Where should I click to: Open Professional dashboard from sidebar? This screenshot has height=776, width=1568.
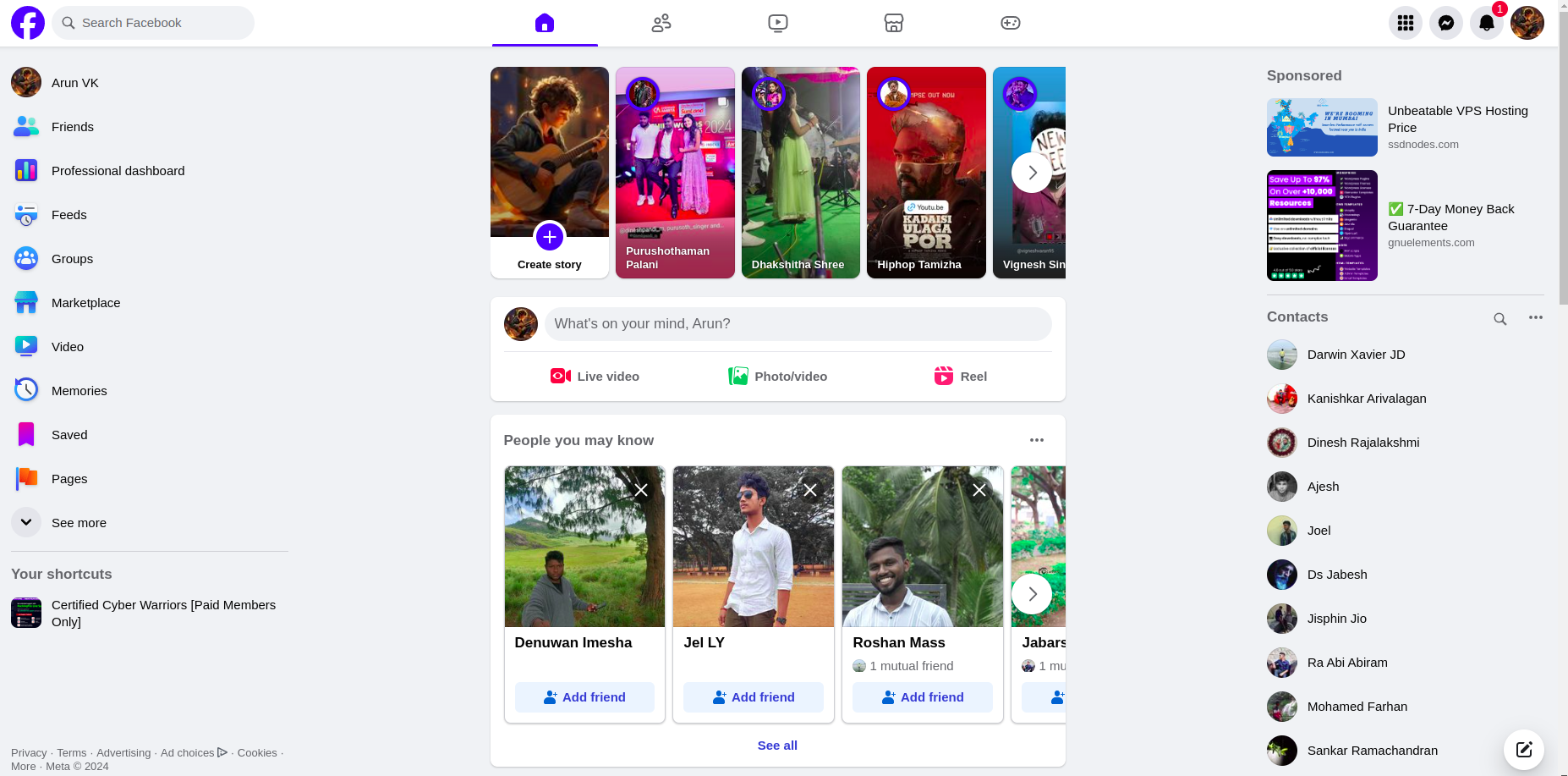[x=118, y=171]
